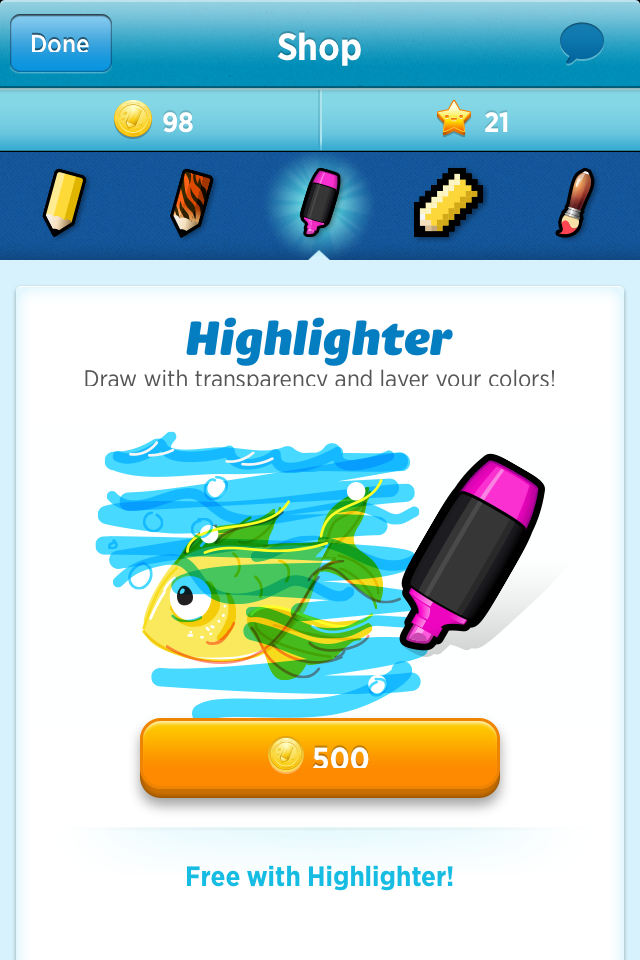640x960 pixels.
Task: Tap the Done button
Action: point(60,44)
